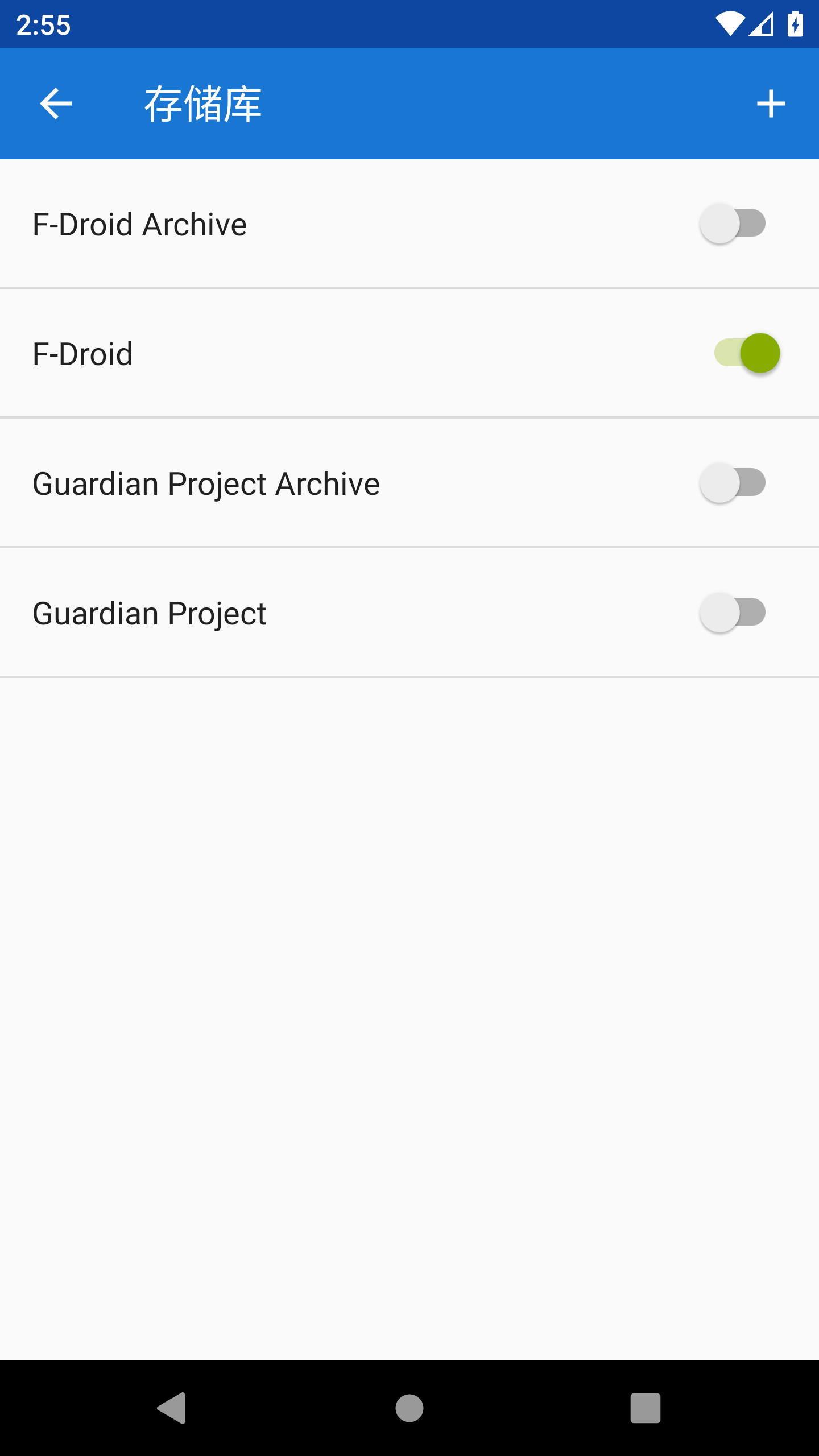This screenshot has height=1456, width=819.
Task: Enable the Guardian Project Archive repository
Action: click(x=733, y=482)
